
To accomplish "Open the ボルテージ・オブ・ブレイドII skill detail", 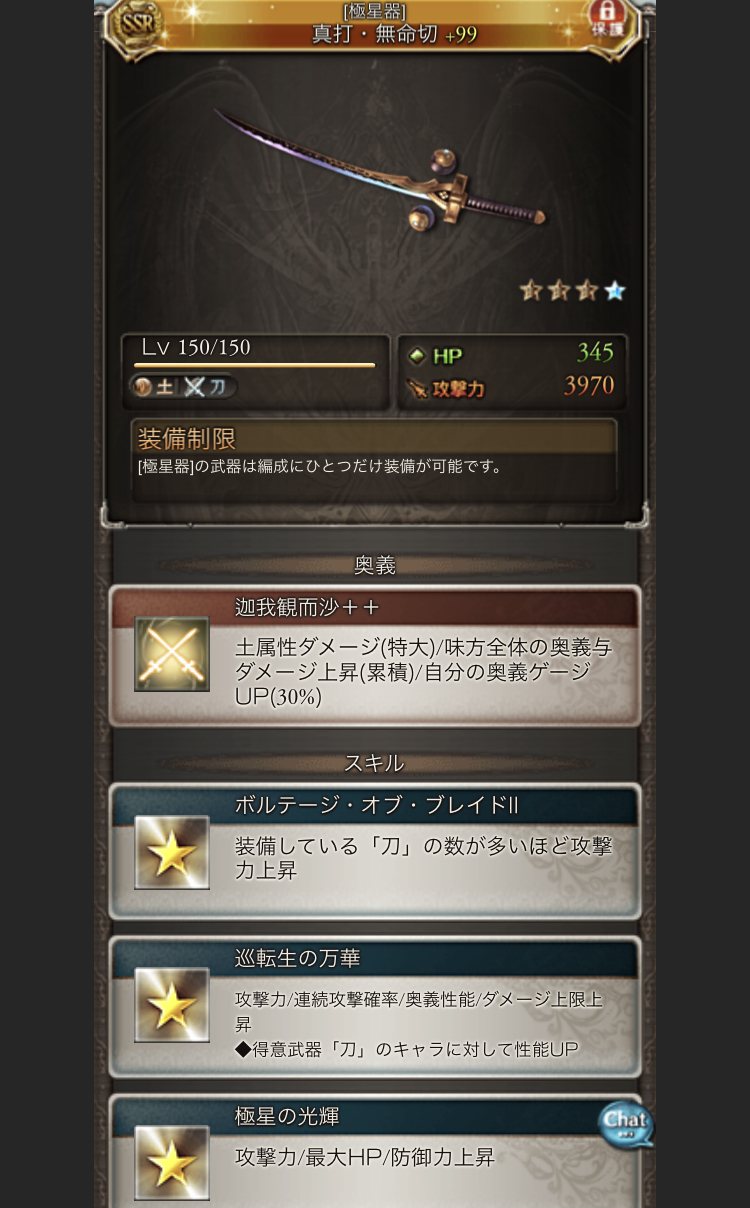I will (x=374, y=852).
